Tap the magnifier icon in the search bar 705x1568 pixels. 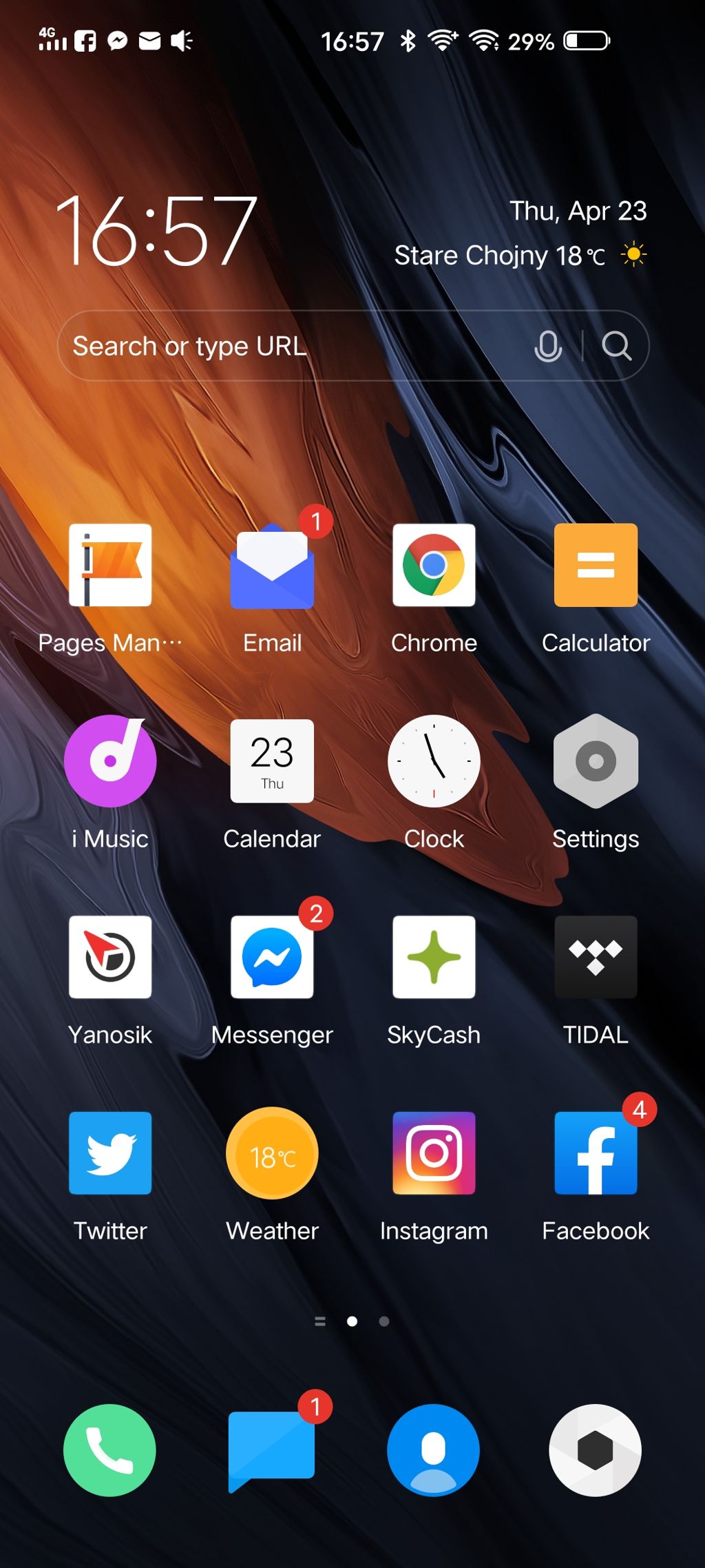pyautogui.click(x=616, y=346)
